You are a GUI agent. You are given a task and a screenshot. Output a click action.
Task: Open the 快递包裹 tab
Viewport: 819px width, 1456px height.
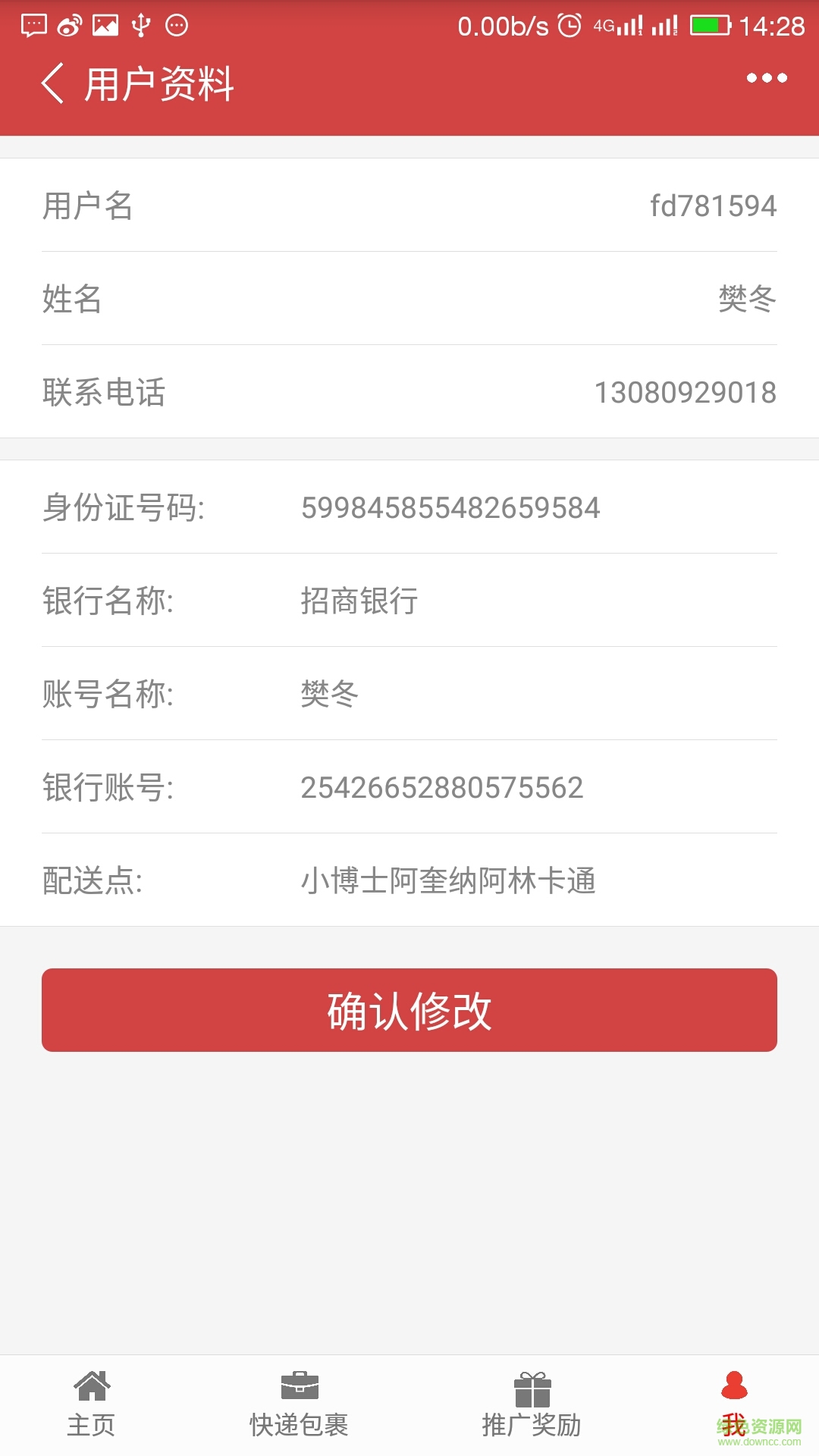pyautogui.click(x=299, y=1404)
